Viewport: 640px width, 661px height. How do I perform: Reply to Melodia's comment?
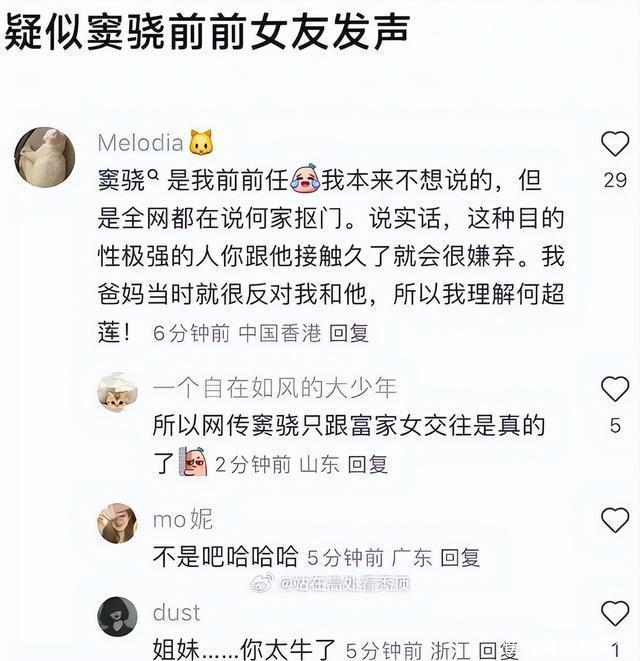(349, 334)
